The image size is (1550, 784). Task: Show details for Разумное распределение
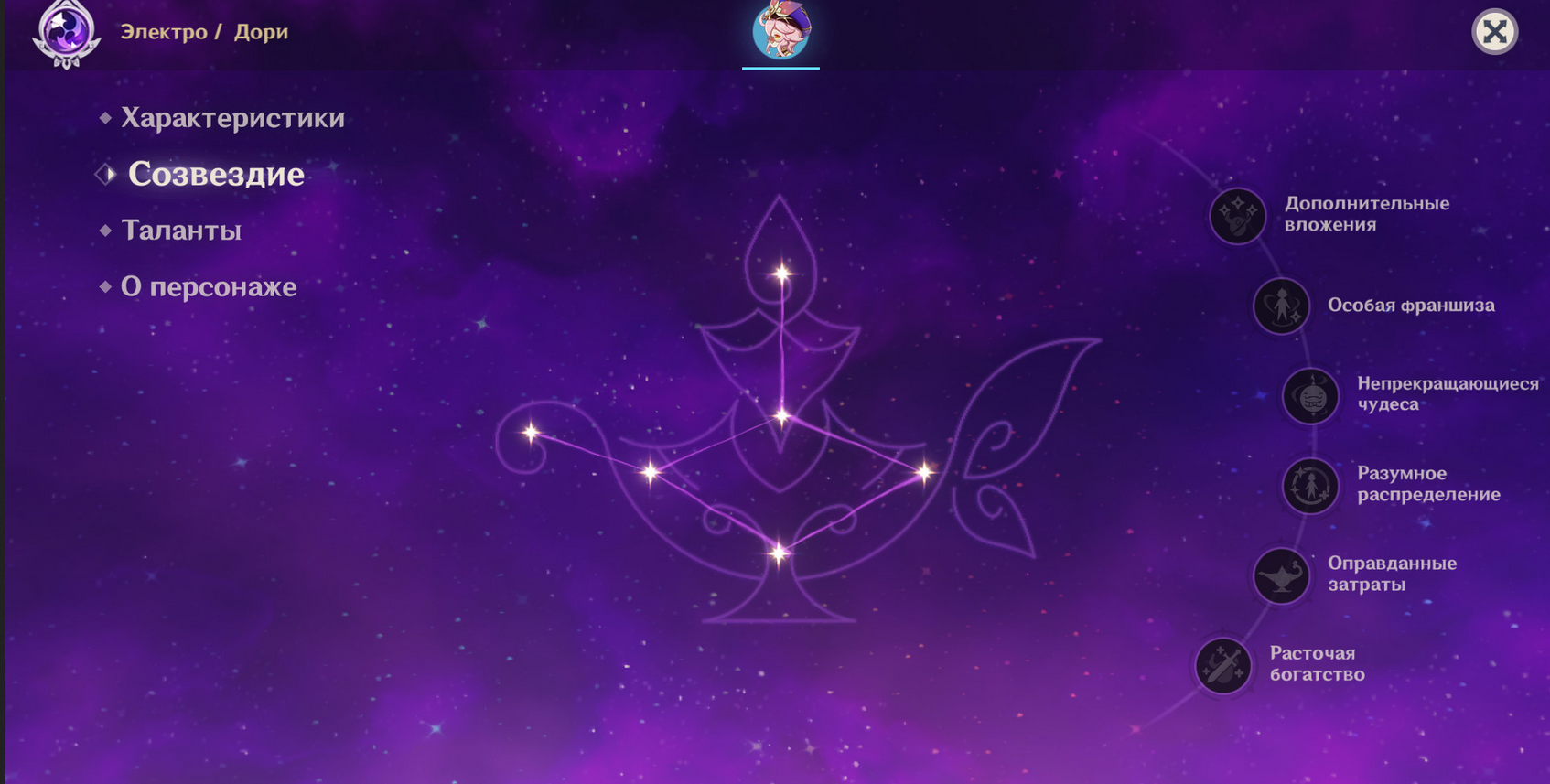coord(1310,485)
